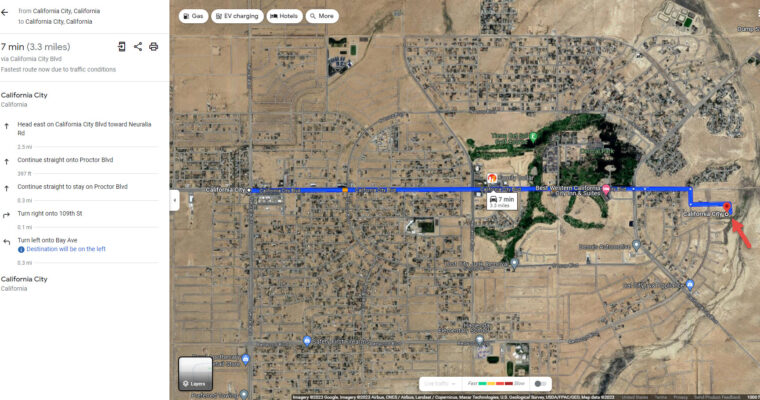
Task: Open the Layers map options
Action: pyautogui.click(x=195, y=372)
